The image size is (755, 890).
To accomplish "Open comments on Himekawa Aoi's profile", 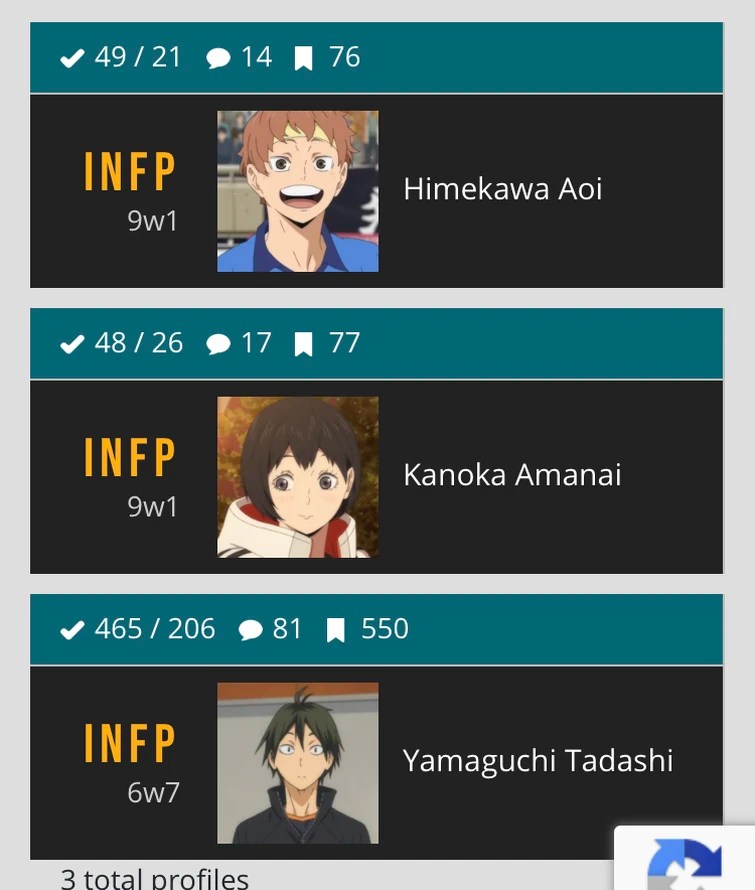I will 218,58.
